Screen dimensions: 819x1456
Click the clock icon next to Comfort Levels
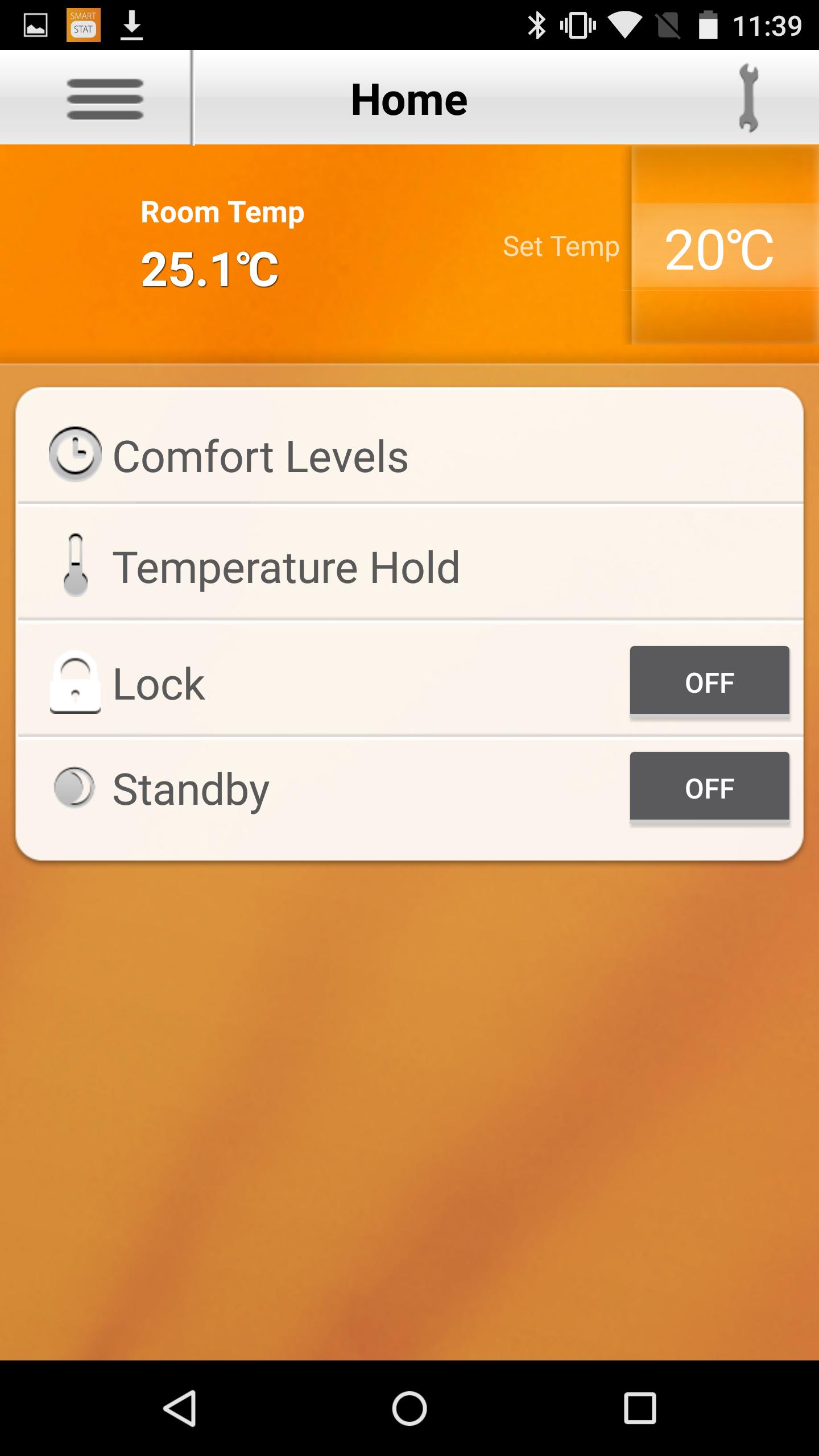[x=75, y=455]
